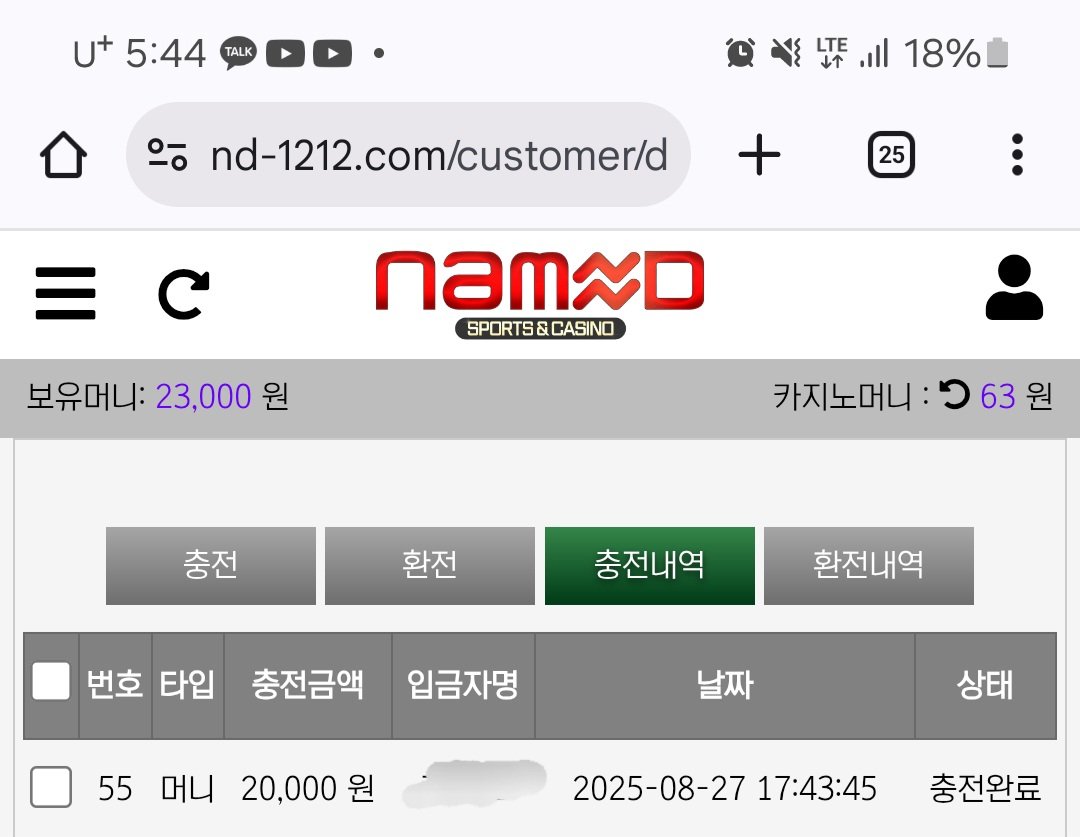Open the user profile icon
Image resolution: width=1080 pixels, height=837 pixels.
click(x=1014, y=288)
